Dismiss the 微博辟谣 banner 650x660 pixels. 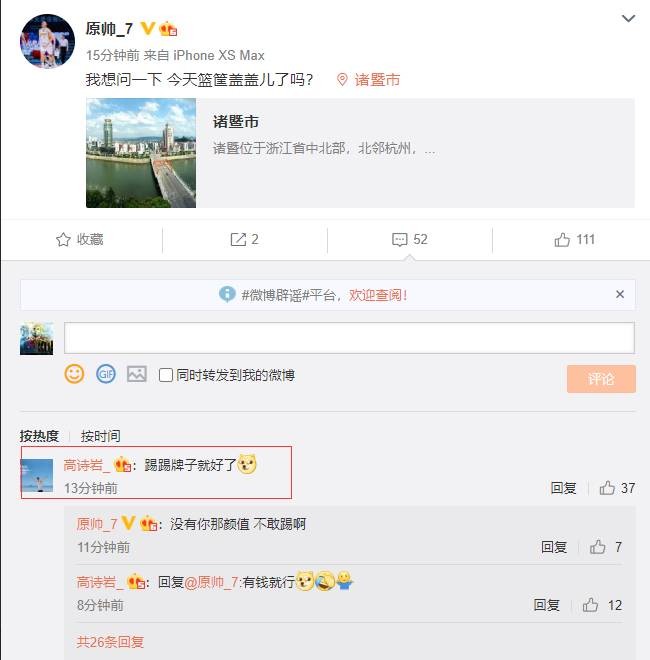click(620, 295)
